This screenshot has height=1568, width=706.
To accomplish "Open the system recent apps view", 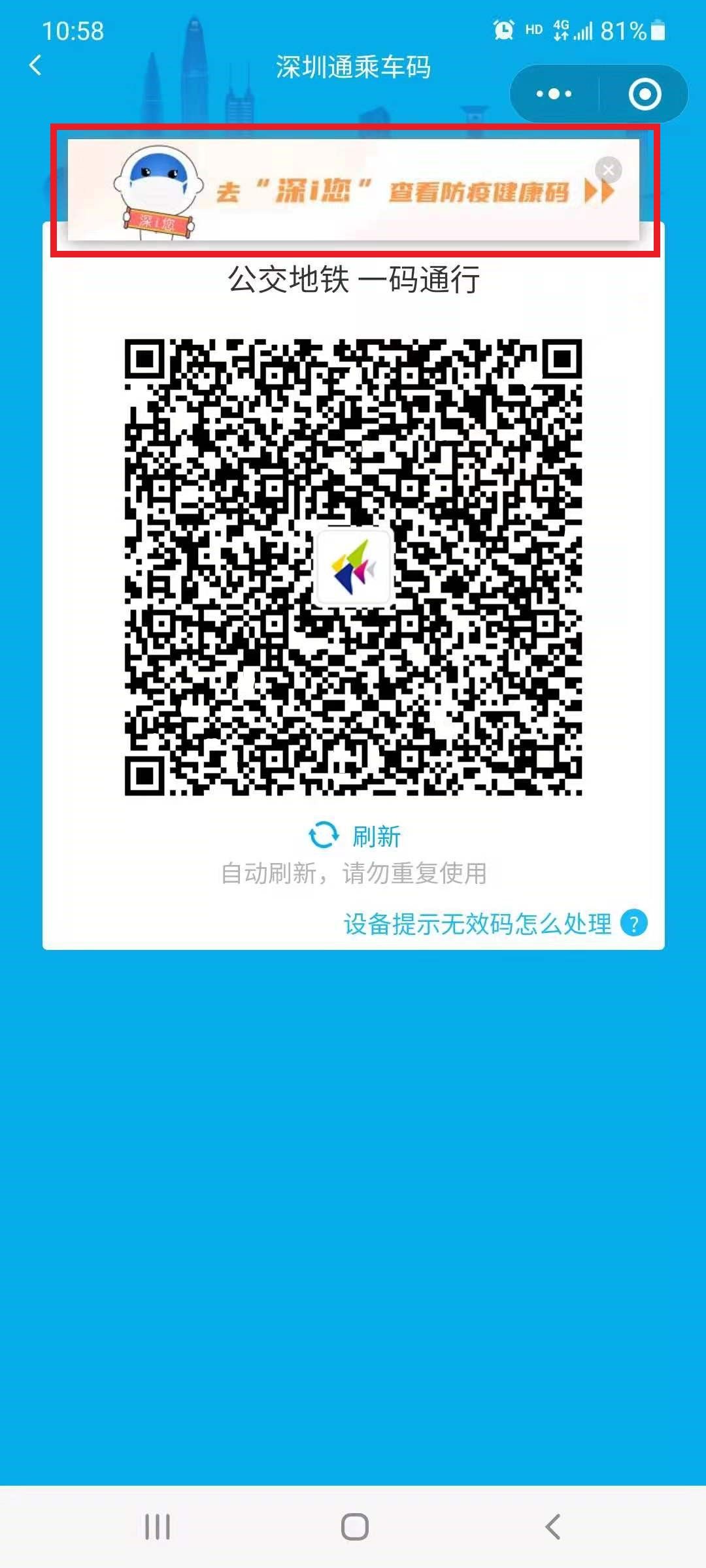I will click(x=158, y=1527).
